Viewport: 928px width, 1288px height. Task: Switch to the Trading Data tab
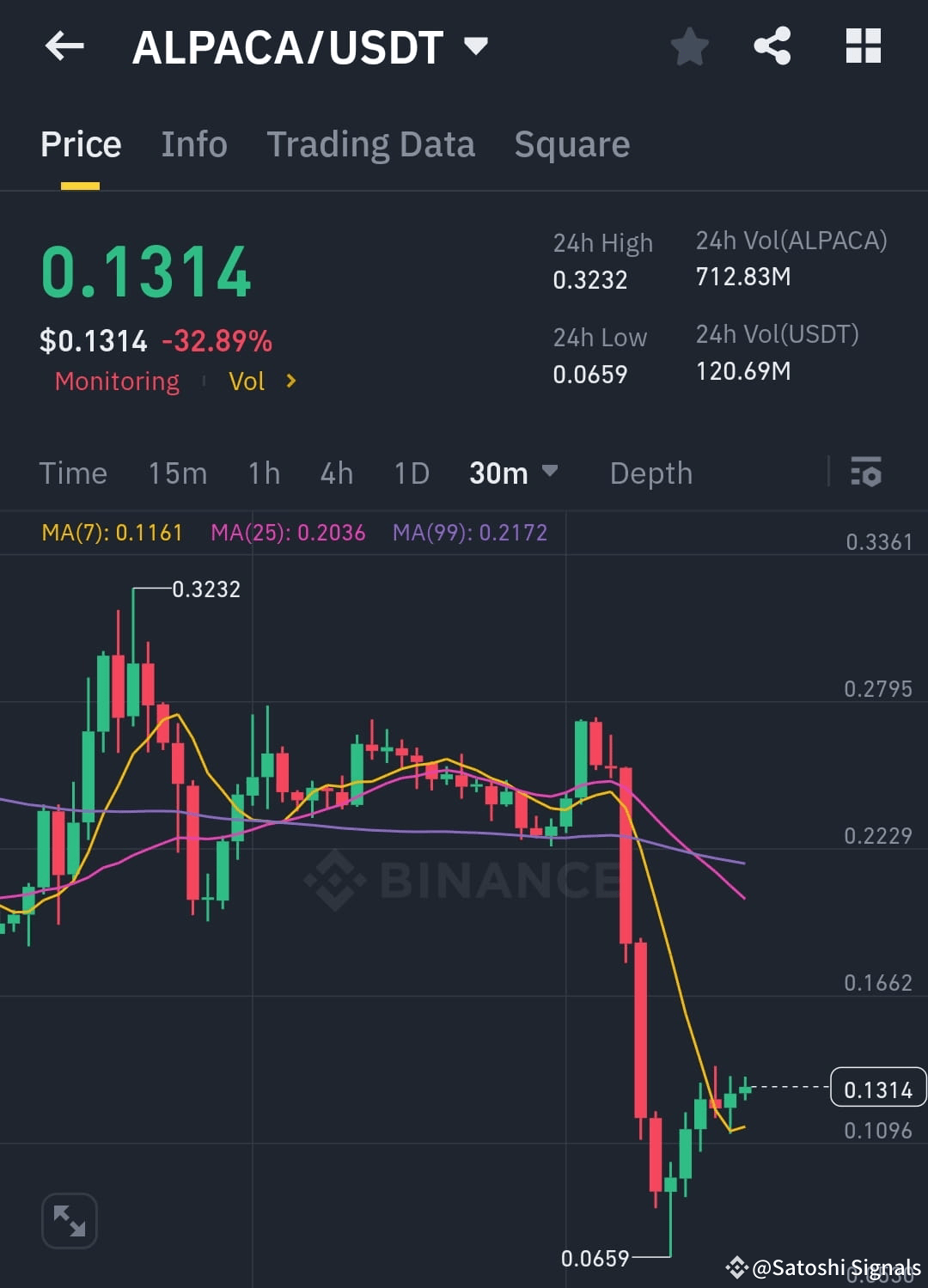(371, 143)
